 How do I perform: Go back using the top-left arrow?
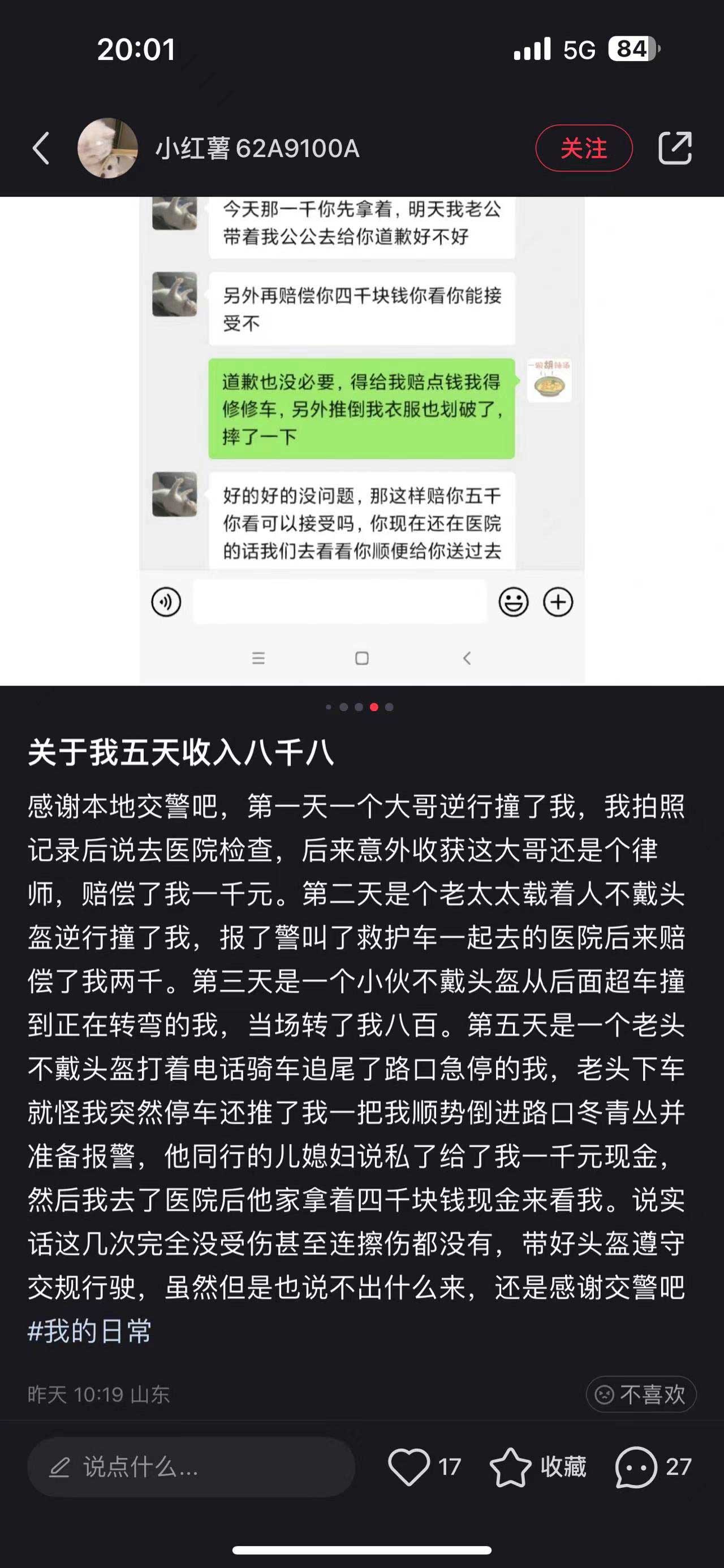pyautogui.click(x=41, y=149)
